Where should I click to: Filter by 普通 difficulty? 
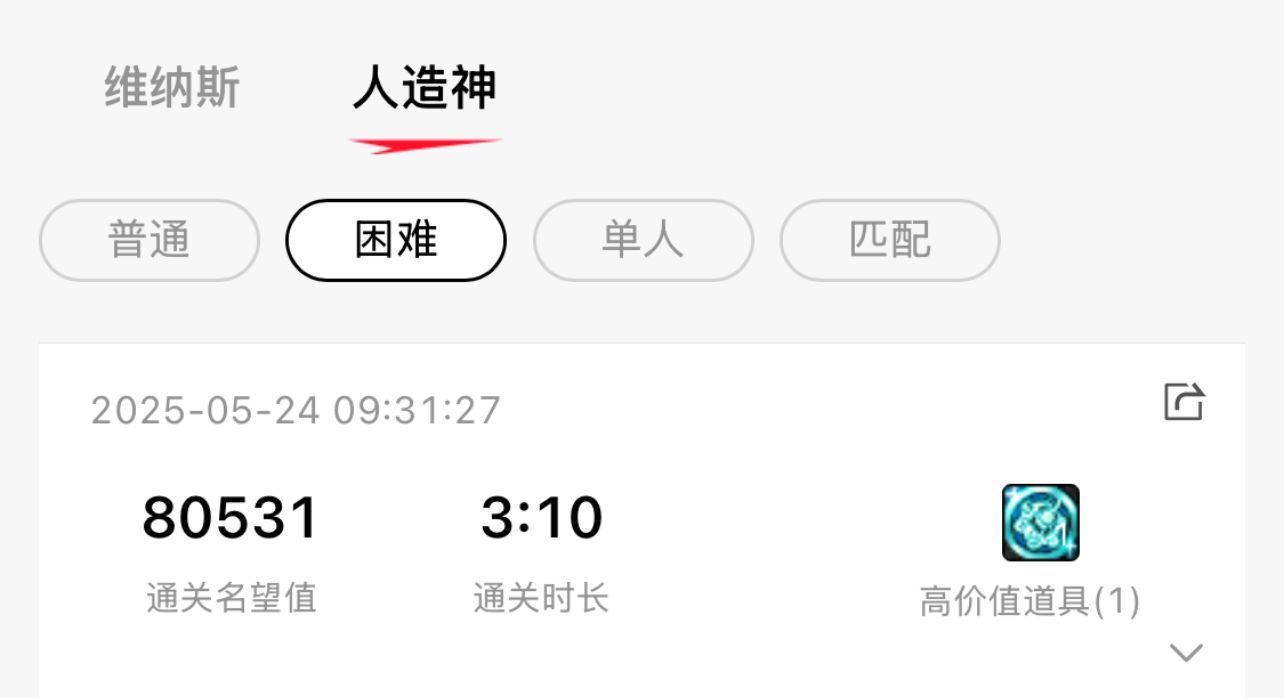149,240
